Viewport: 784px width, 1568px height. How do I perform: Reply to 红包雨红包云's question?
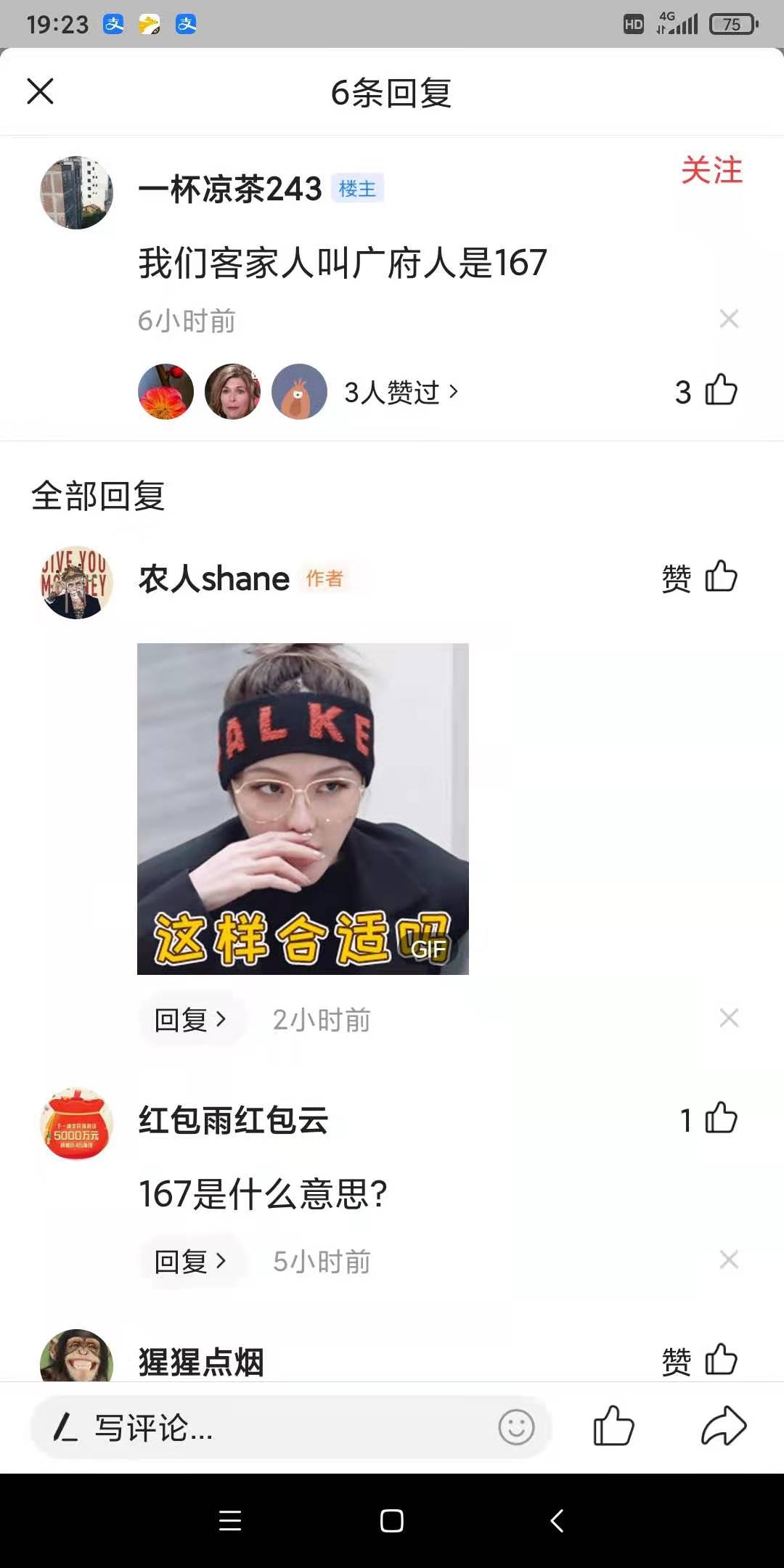190,1262
